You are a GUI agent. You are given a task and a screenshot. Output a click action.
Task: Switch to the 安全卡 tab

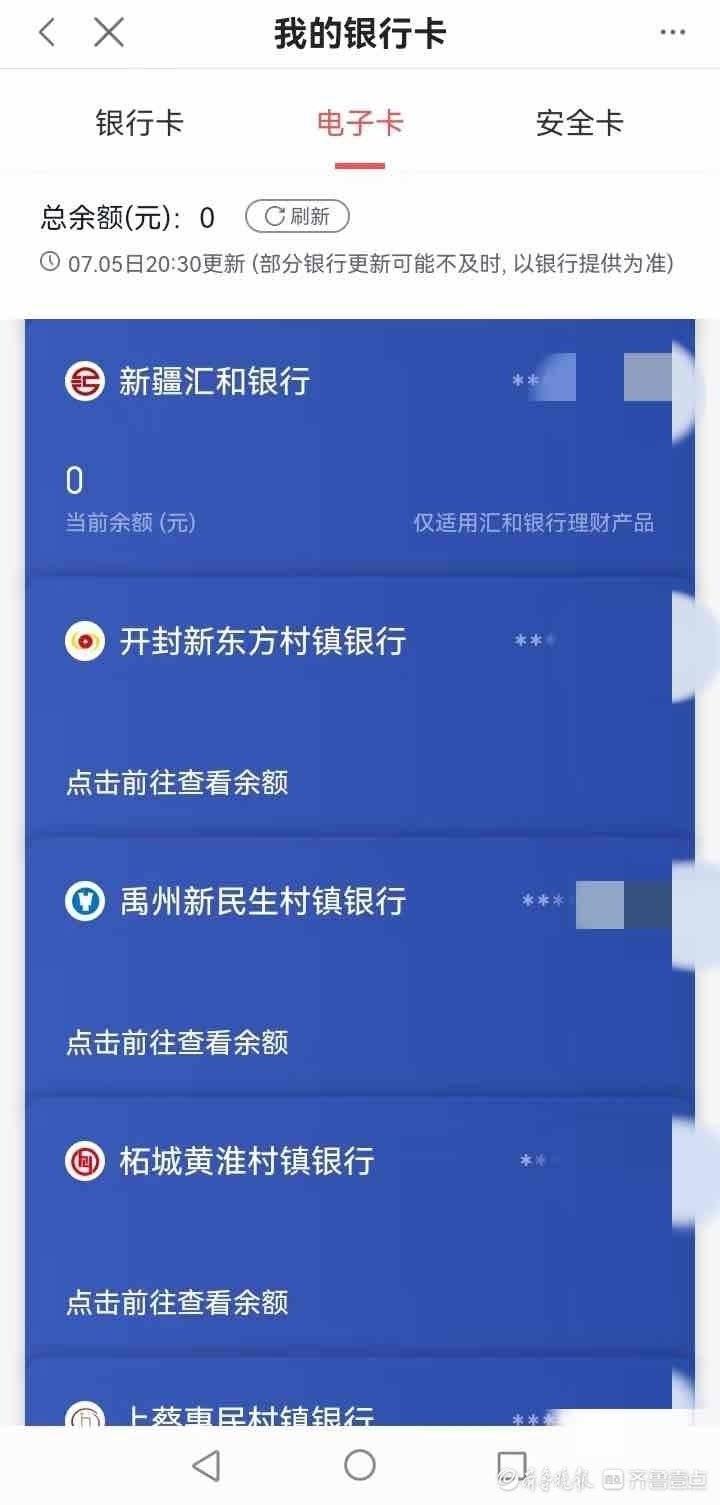click(x=580, y=123)
